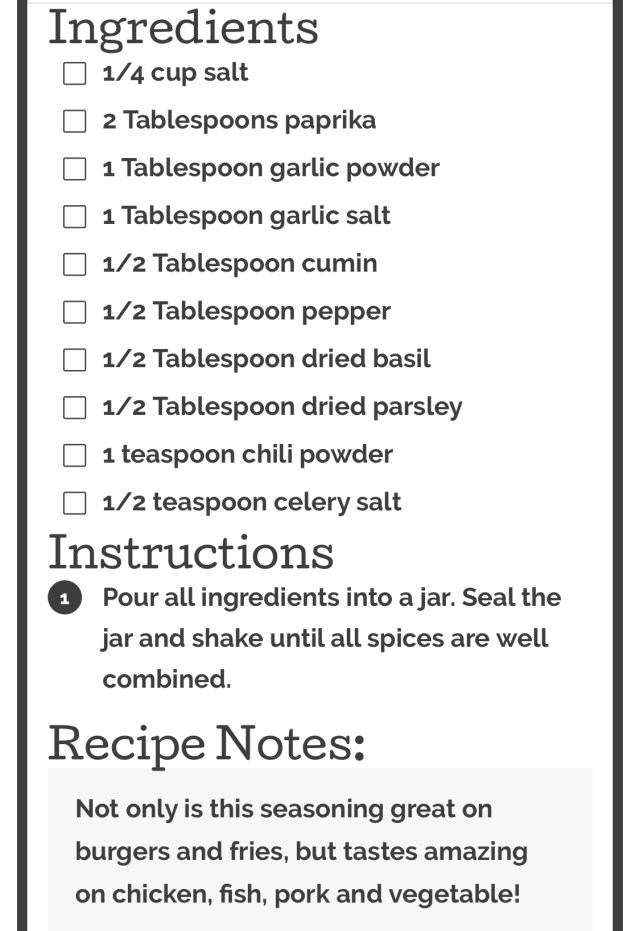
Task: Select the 1 Tablespoon garlic salt checkbox
Action: (75, 217)
